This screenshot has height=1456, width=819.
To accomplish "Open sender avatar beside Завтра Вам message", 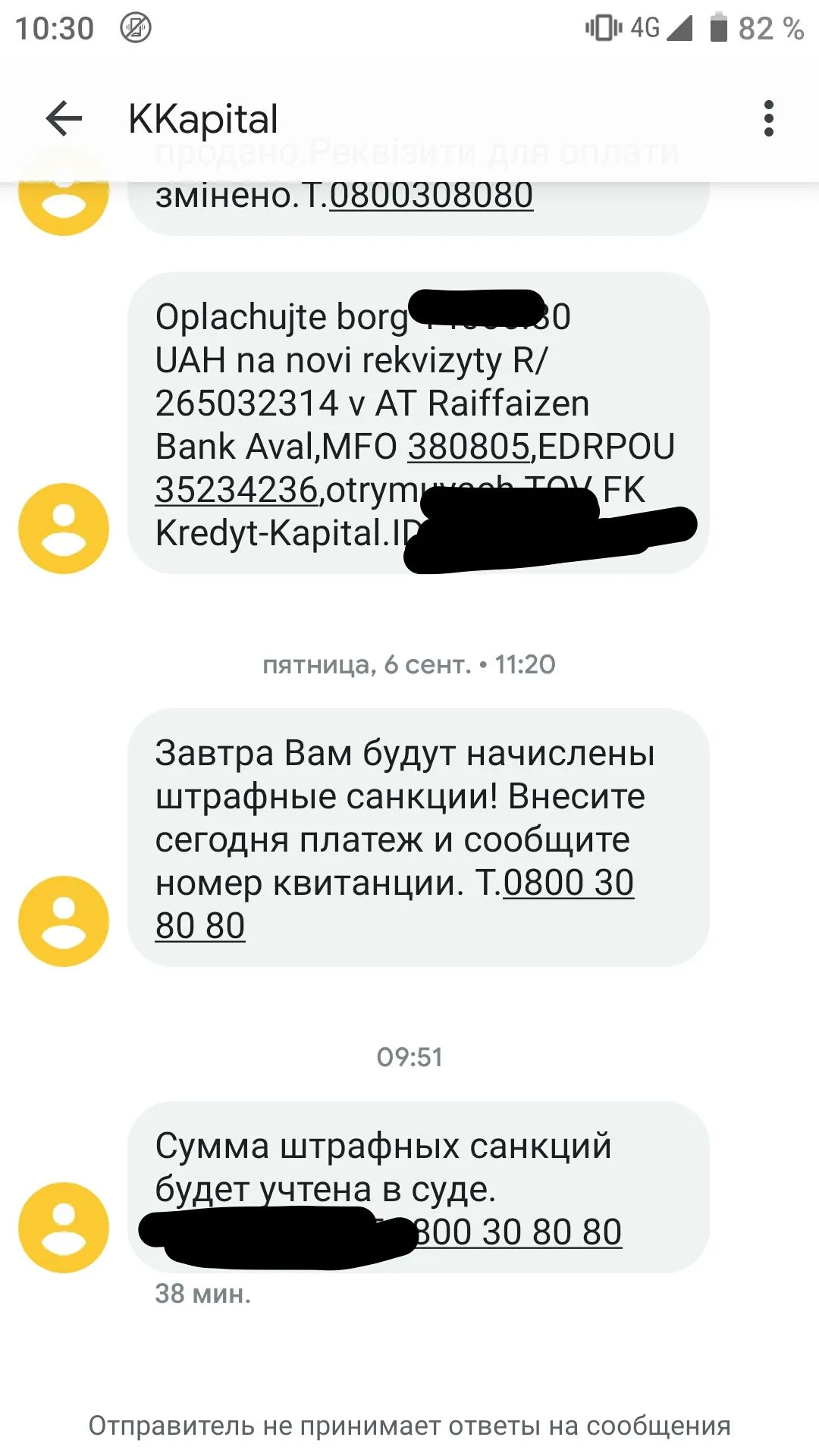I will click(64, 921).
